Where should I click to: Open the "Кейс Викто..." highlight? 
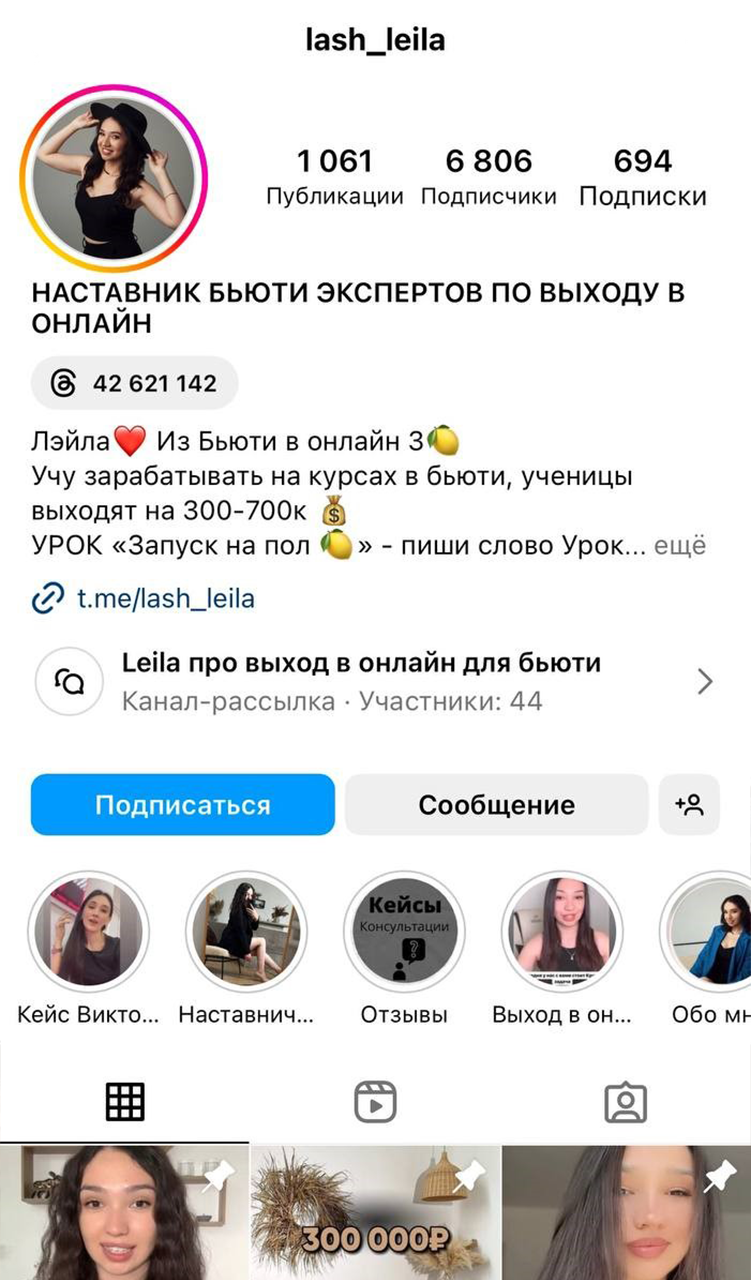88,932
